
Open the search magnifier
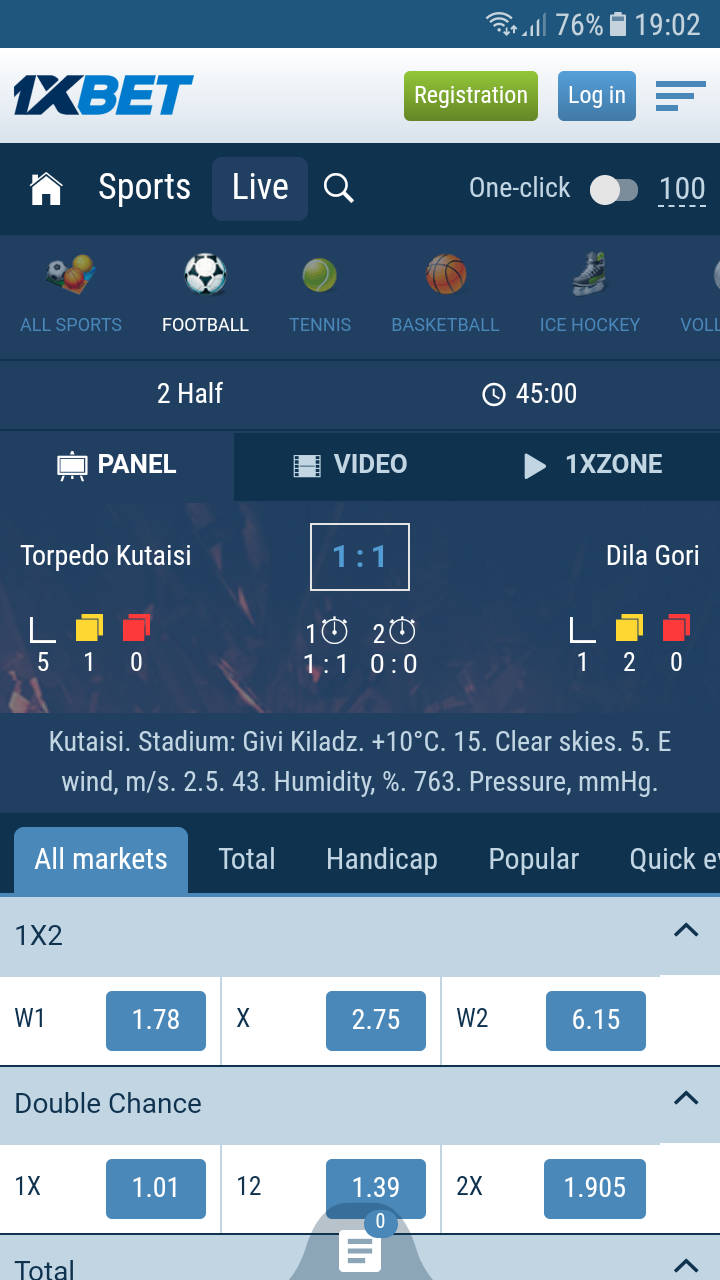coord(339,188)
